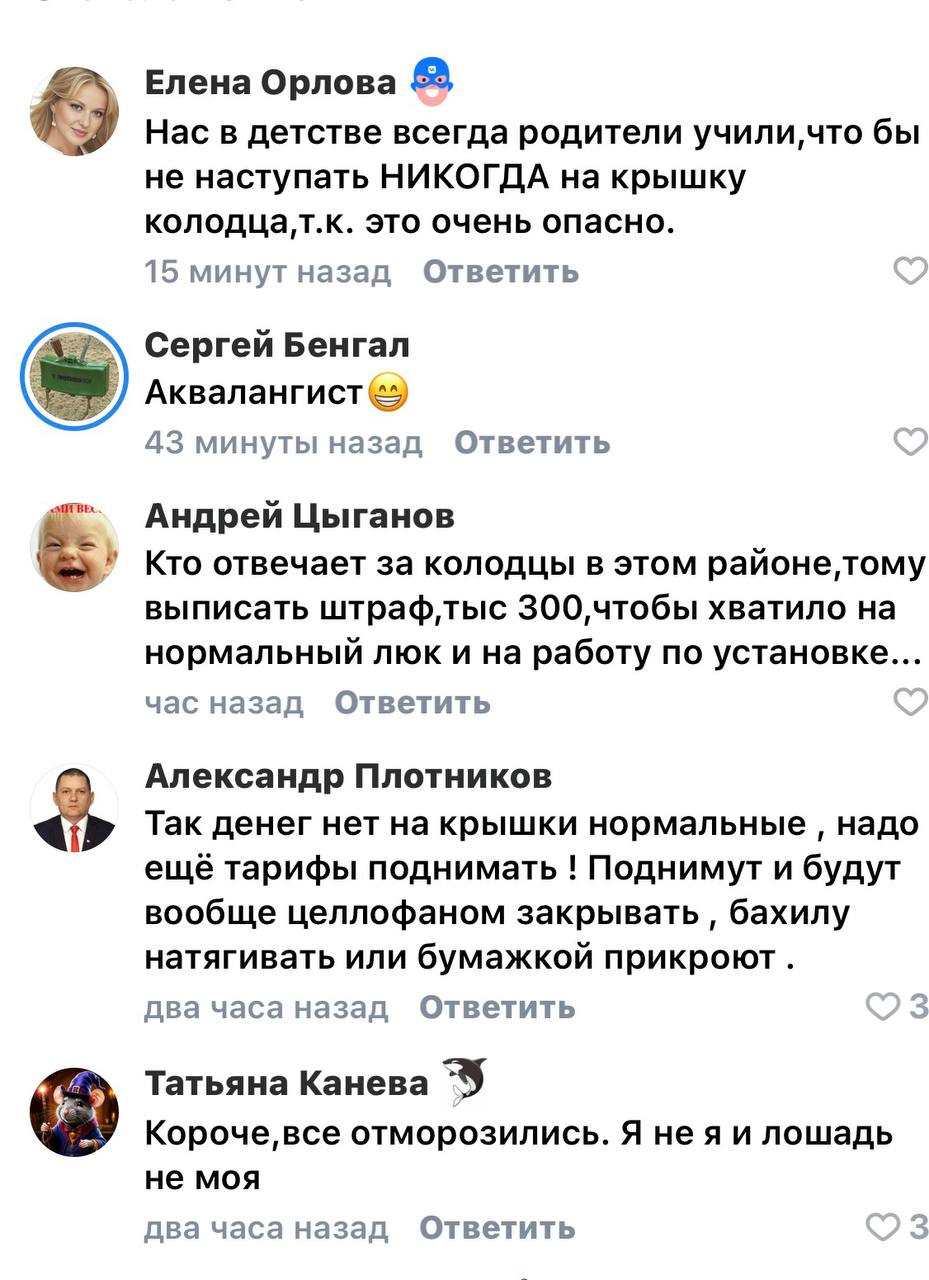Tap Ответить under Сергей Бенгал's comment
This screenshot has height=1280, width=929.
pyautogui.click(x=532, y=442)
